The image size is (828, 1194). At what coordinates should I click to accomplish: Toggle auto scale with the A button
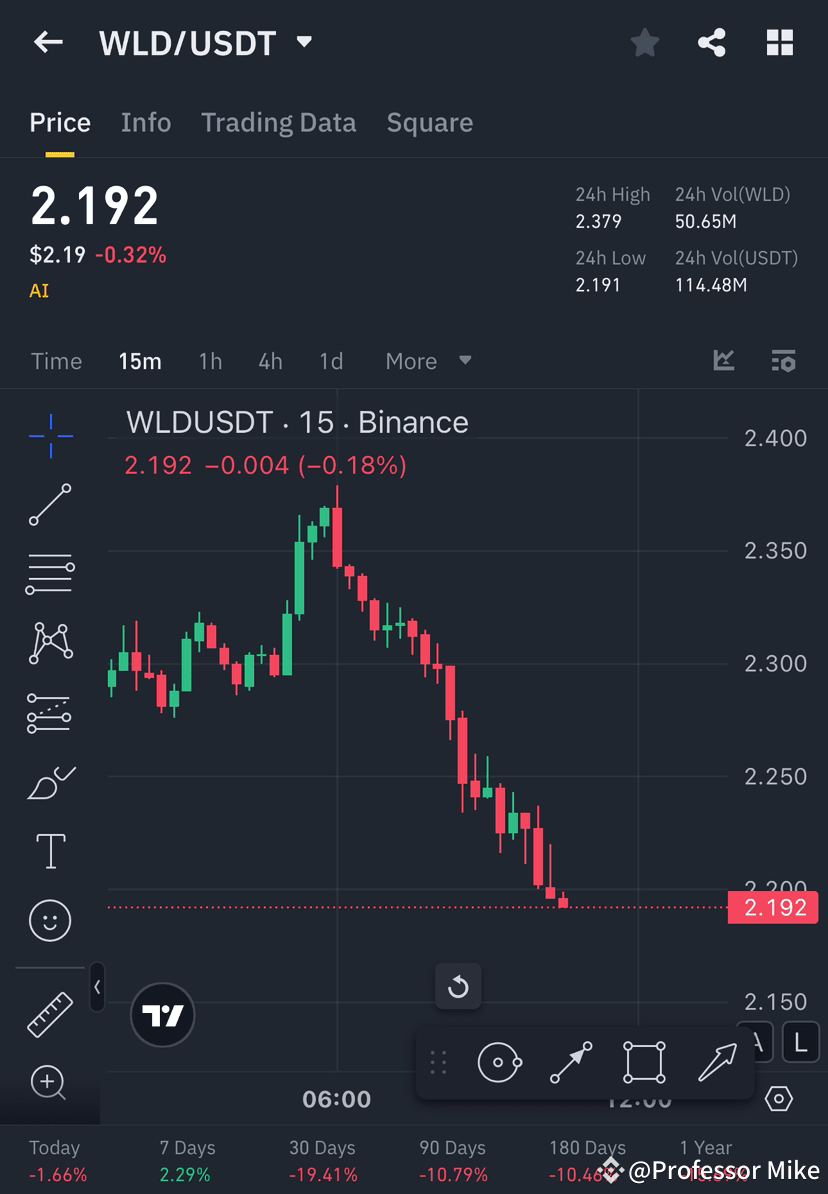click(755, 1042)
